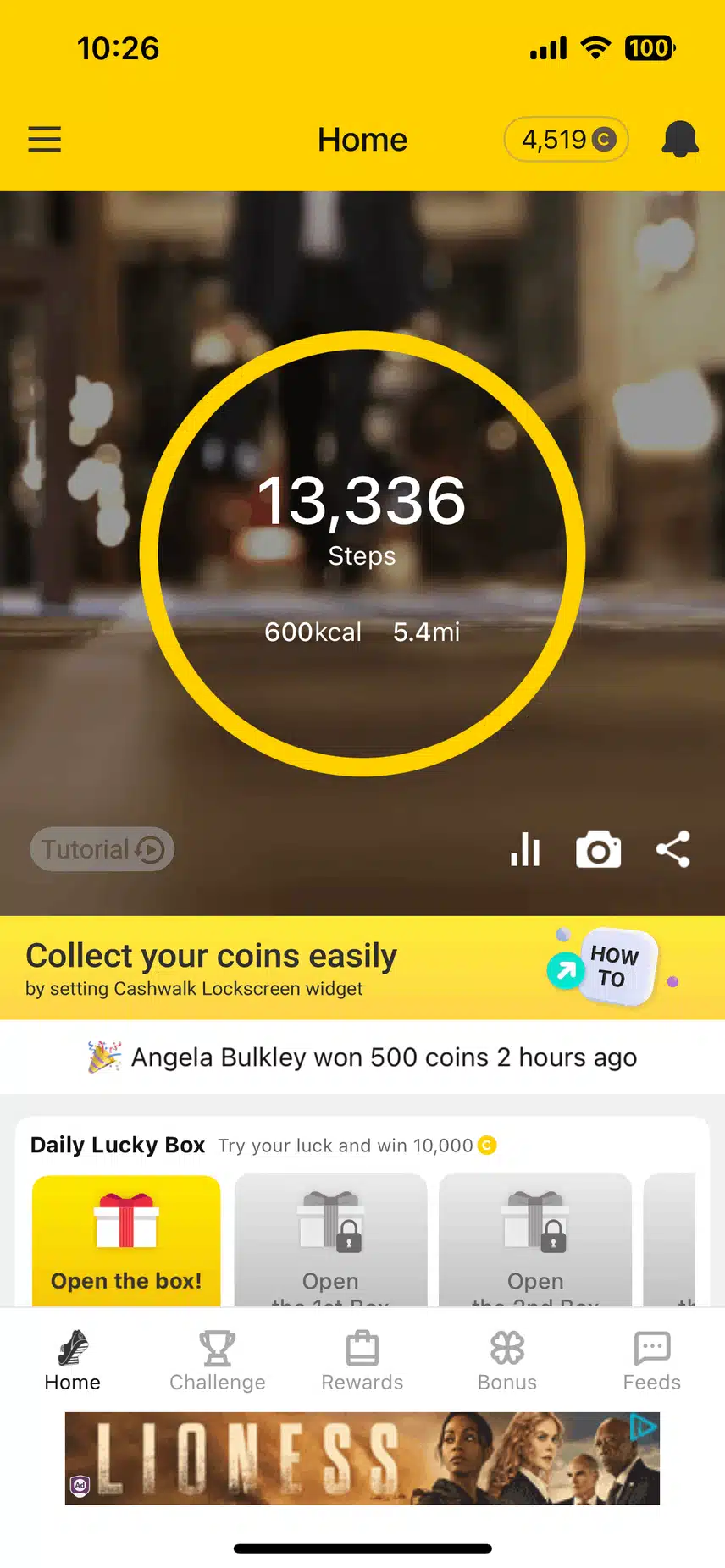Tap the step counter circle

point(362,553)
